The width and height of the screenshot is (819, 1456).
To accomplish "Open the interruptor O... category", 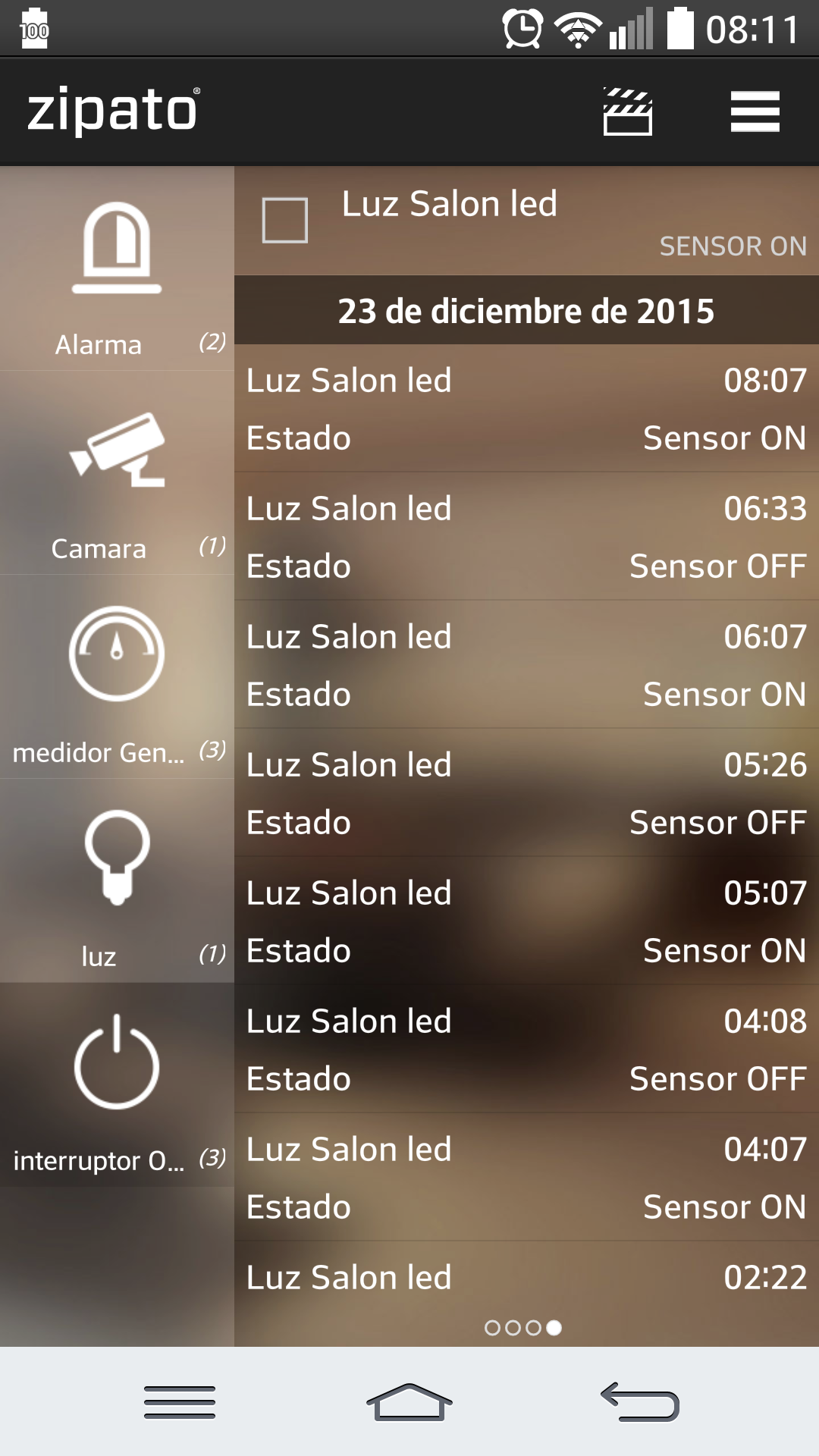I will [117, 1085].
